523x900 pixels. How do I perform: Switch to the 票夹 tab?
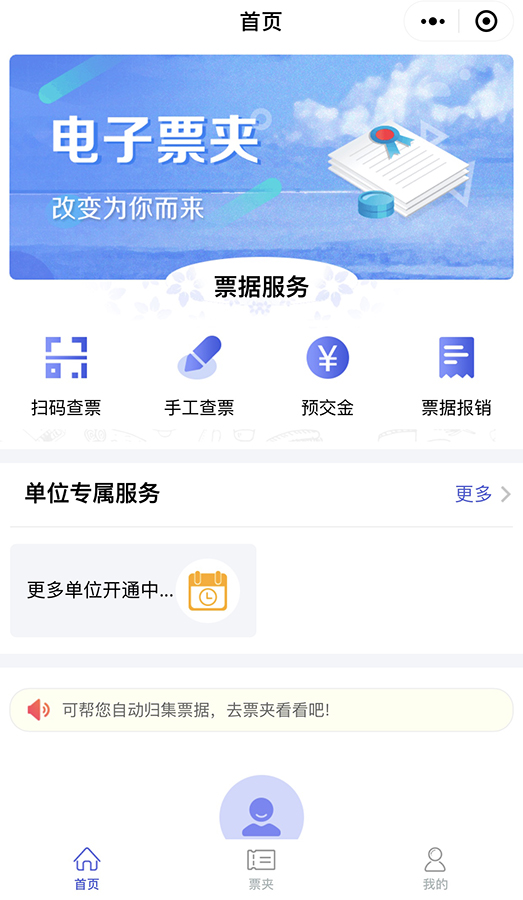(261, 868)
